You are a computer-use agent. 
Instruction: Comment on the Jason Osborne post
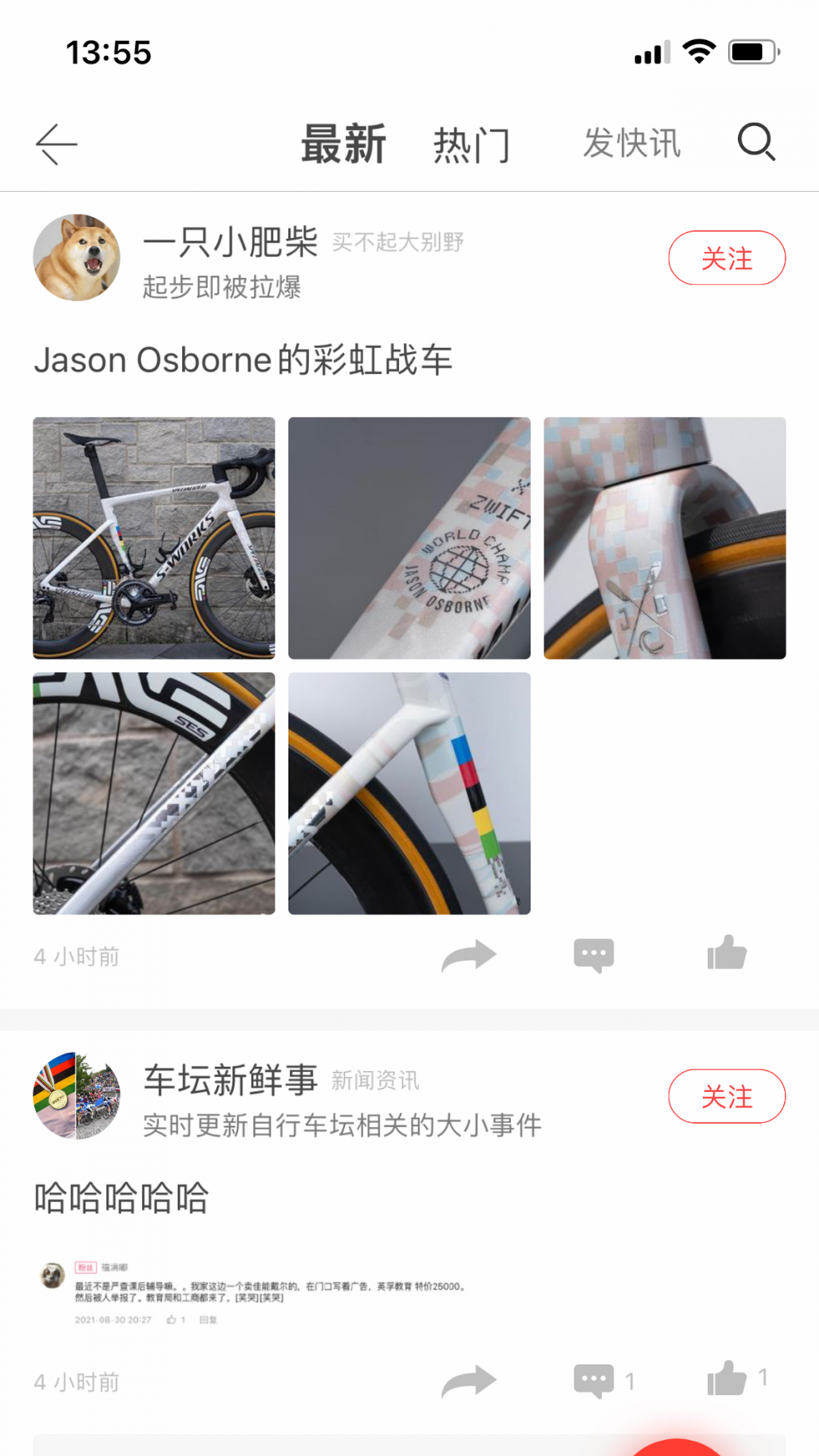pos(594,955)
